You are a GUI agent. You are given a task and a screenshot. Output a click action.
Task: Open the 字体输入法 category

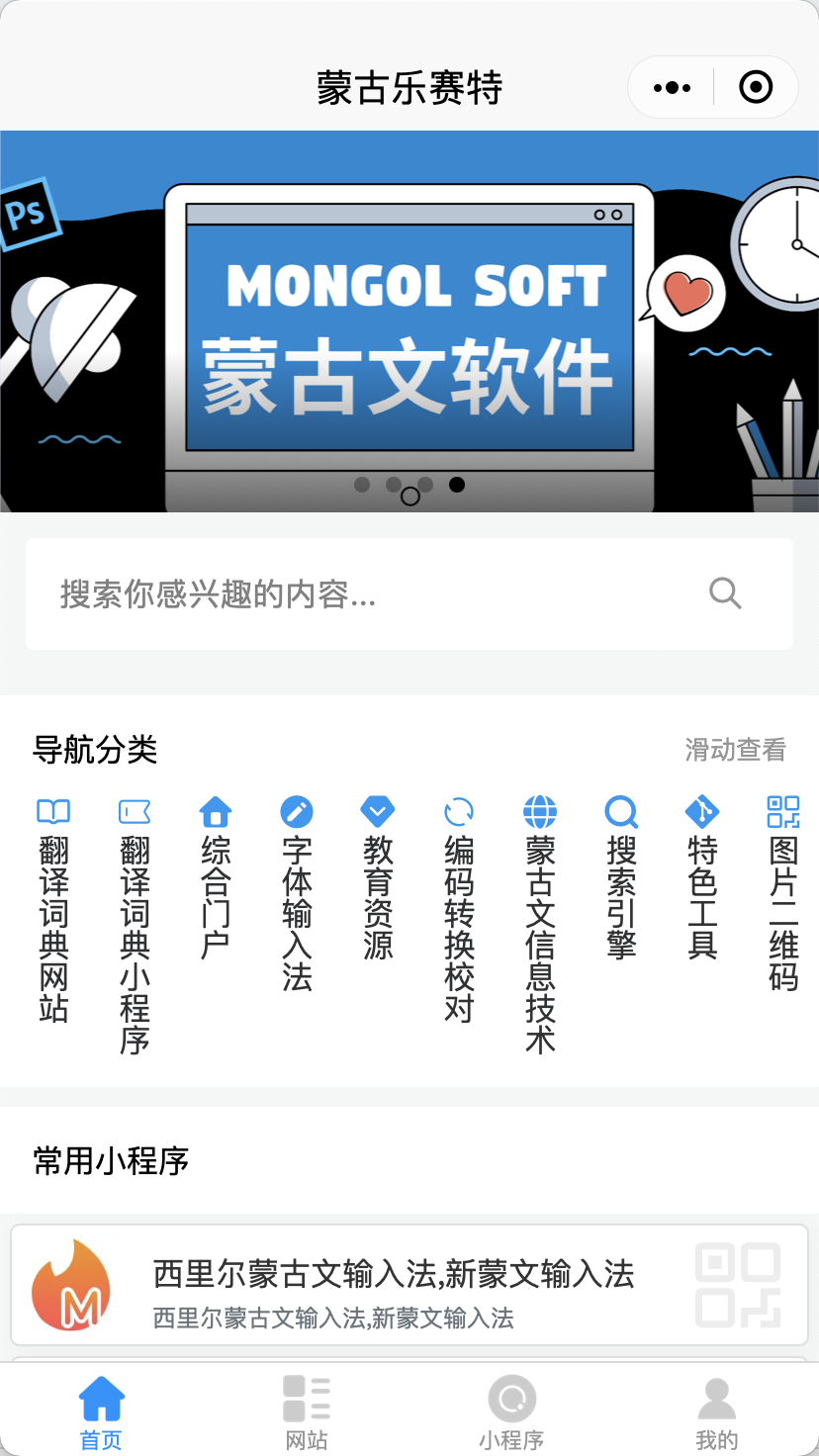click(x=297, y=895)
